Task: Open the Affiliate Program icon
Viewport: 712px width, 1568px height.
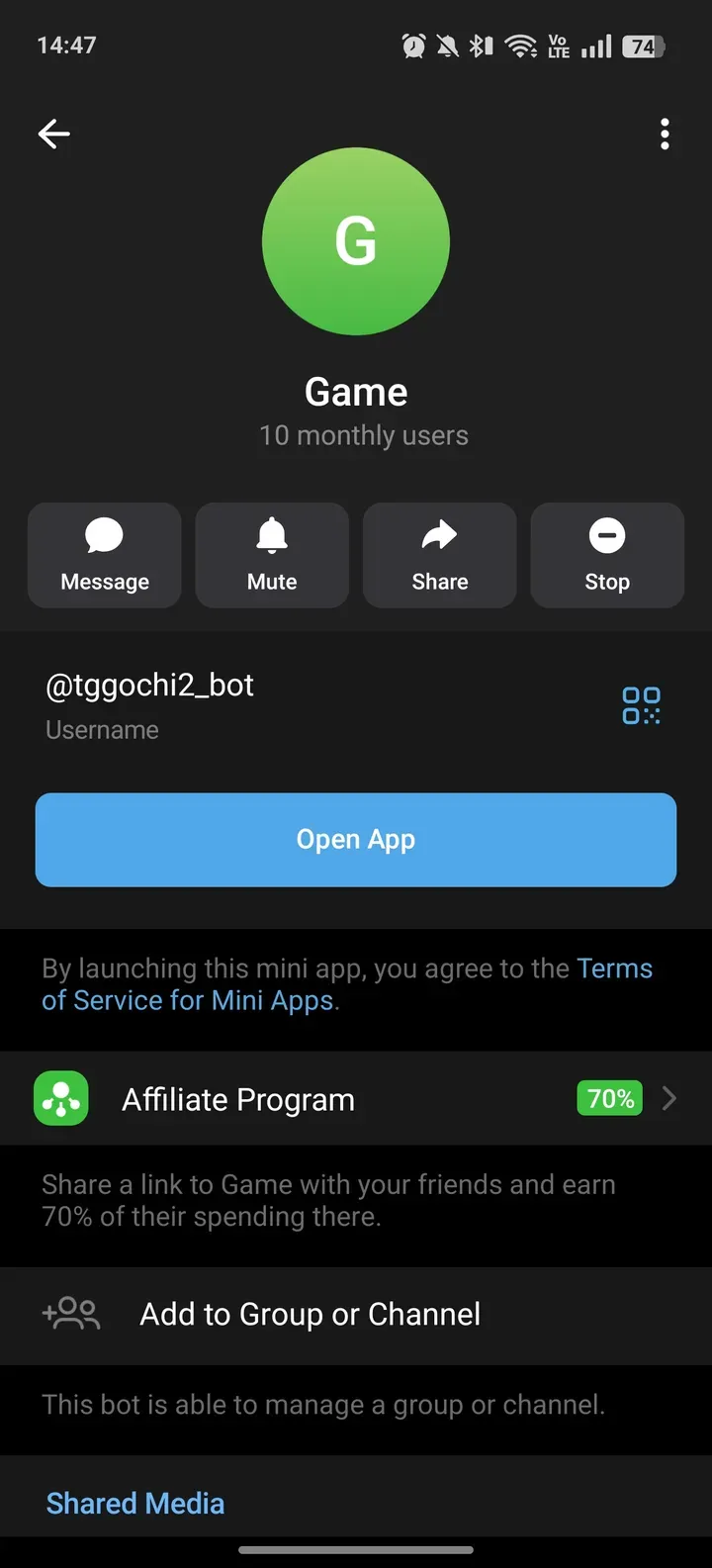Action: point(60,1098)
